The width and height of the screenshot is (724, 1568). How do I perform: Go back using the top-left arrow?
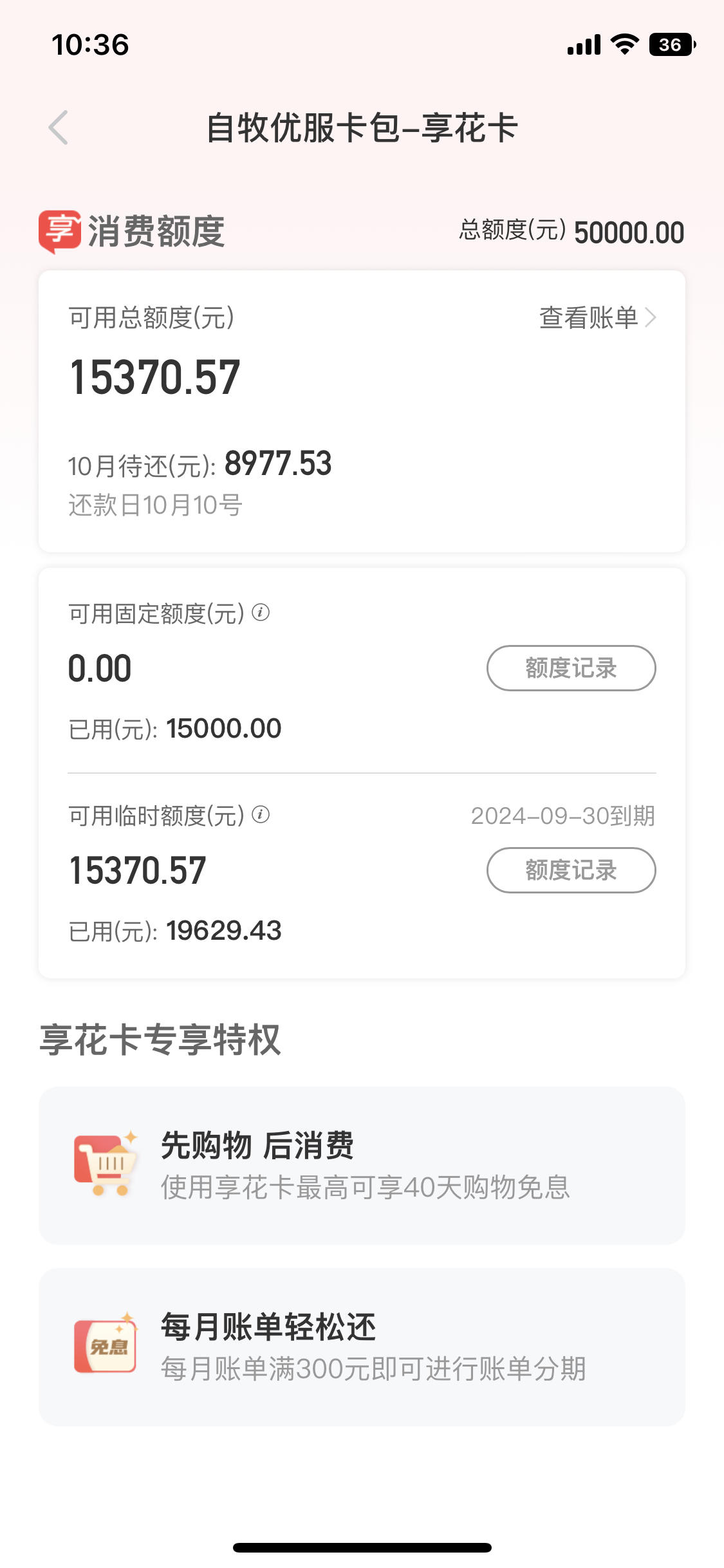pyautogui.click(x=59, y=127)
